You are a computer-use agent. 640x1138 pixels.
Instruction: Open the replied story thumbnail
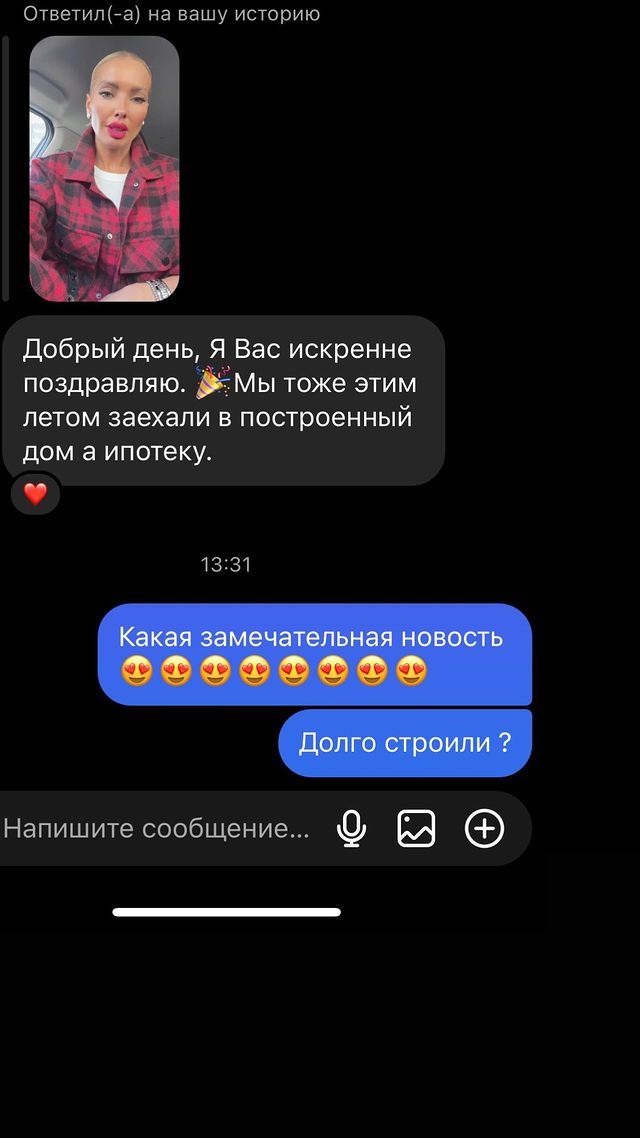104,168
